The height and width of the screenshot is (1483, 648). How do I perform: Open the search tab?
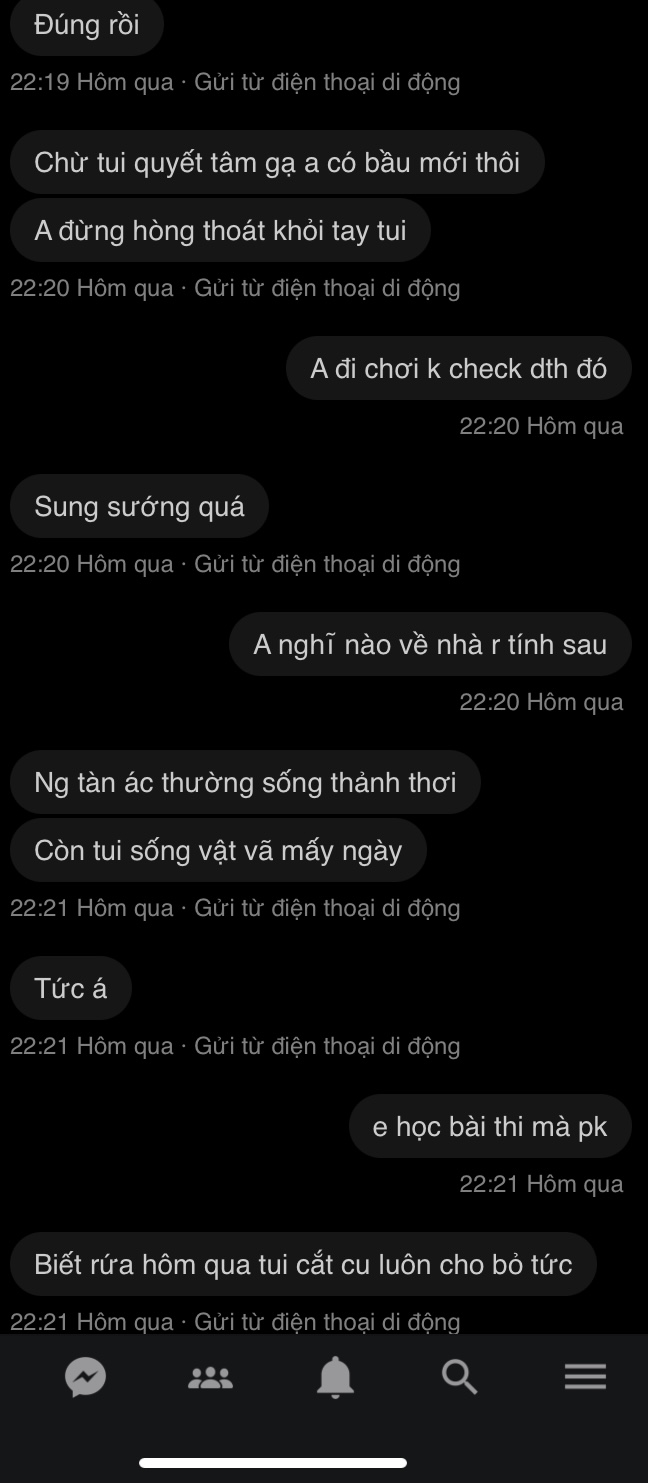click(x=459, y=1378)
